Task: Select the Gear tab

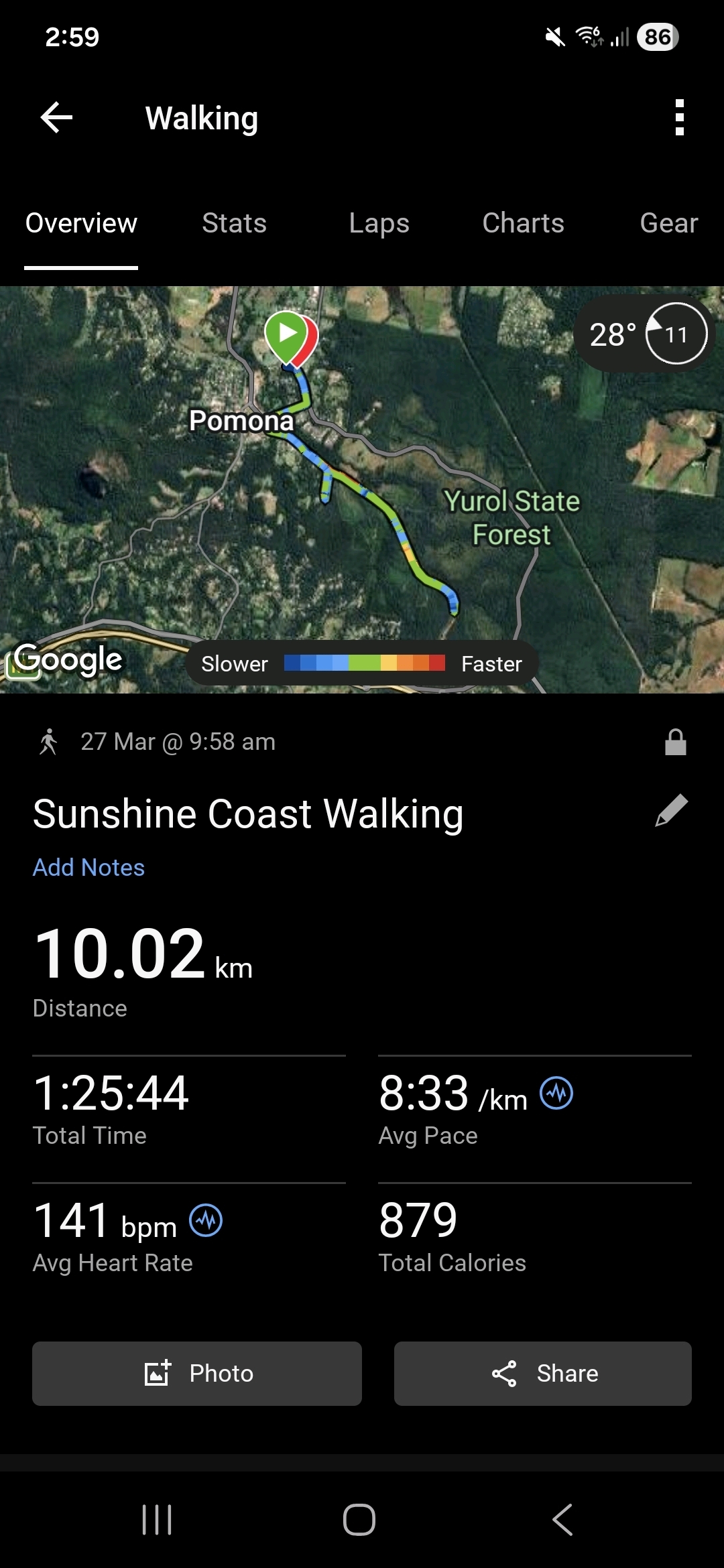Action: pos(668,224)
